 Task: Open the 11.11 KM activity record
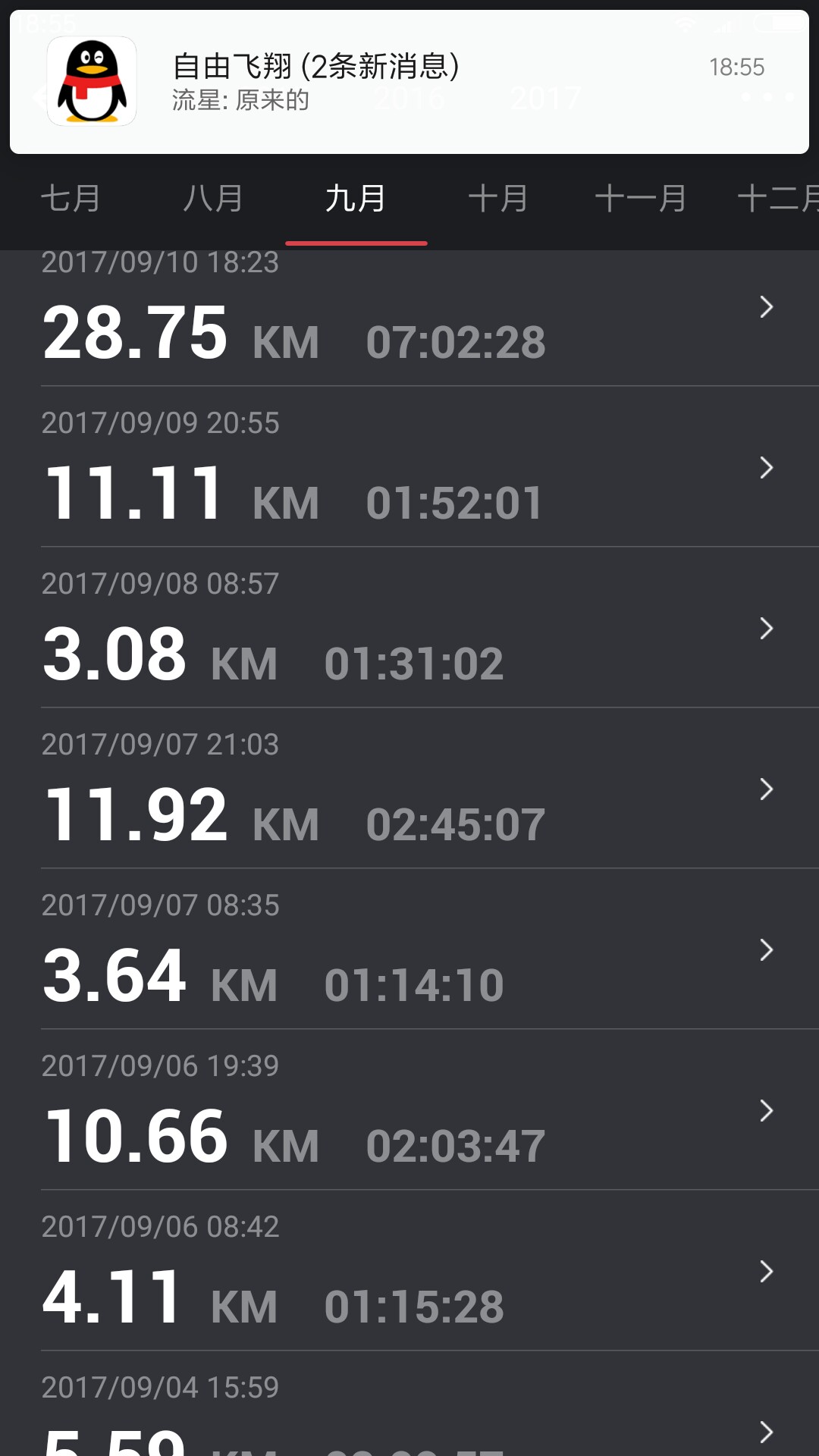pos(409,466)
